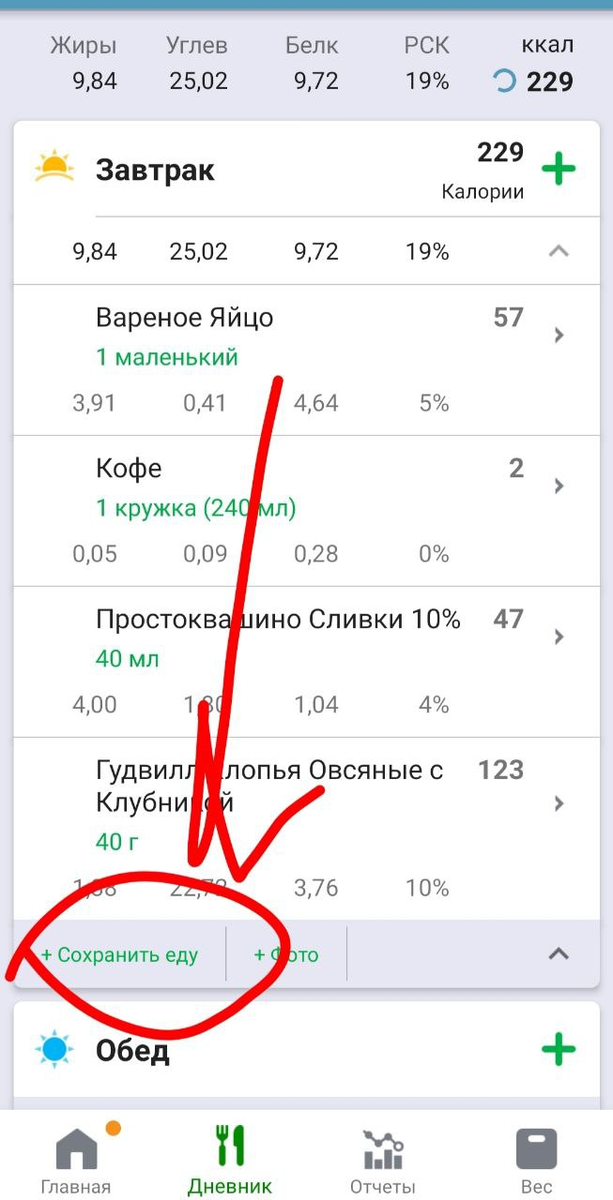Open the Отчеты tab
The height and width of the screenshot is (1200, 613).
[382, 1160]
